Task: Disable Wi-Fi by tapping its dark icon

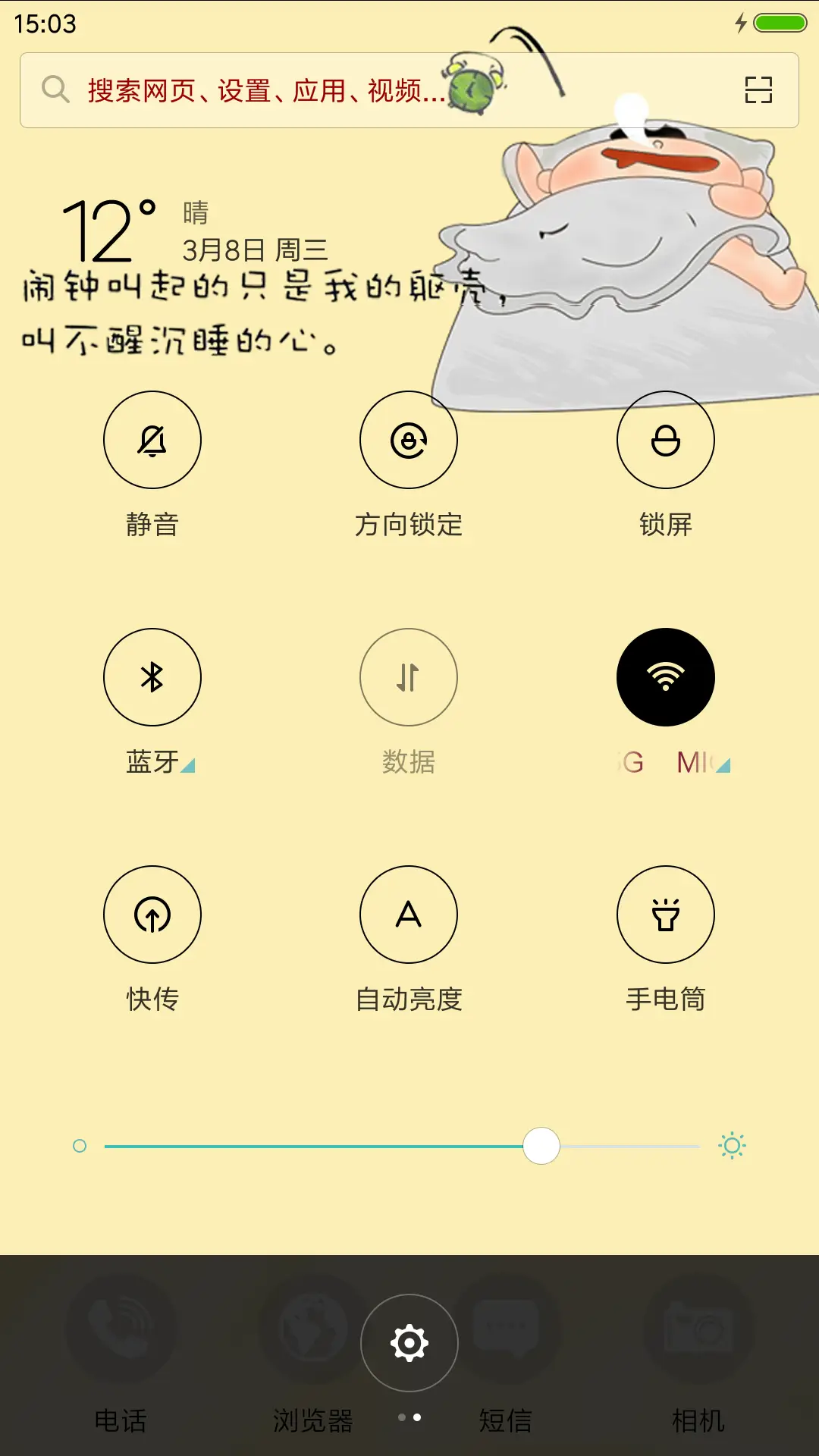Action: tap(666, 677)
